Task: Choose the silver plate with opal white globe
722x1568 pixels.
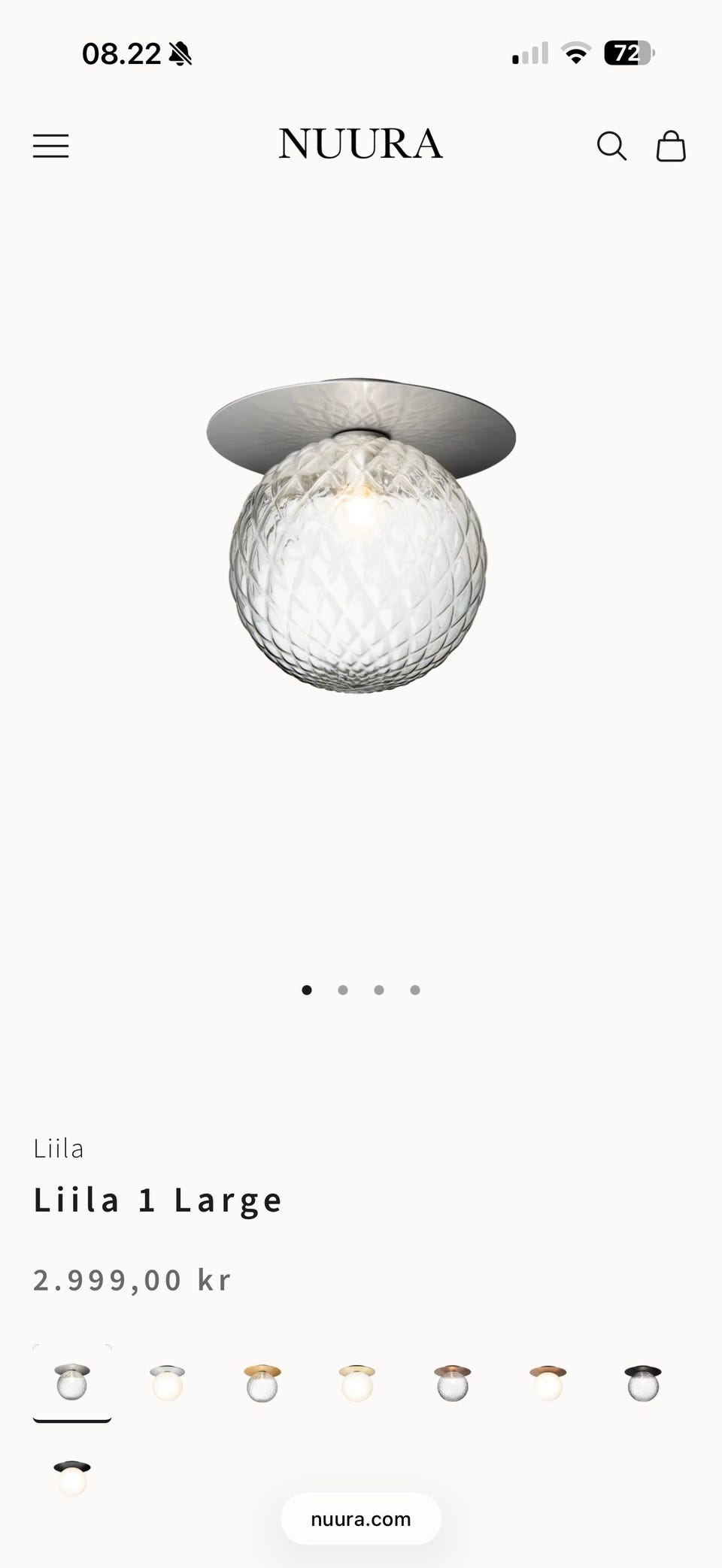Action: click(167, 1383)
